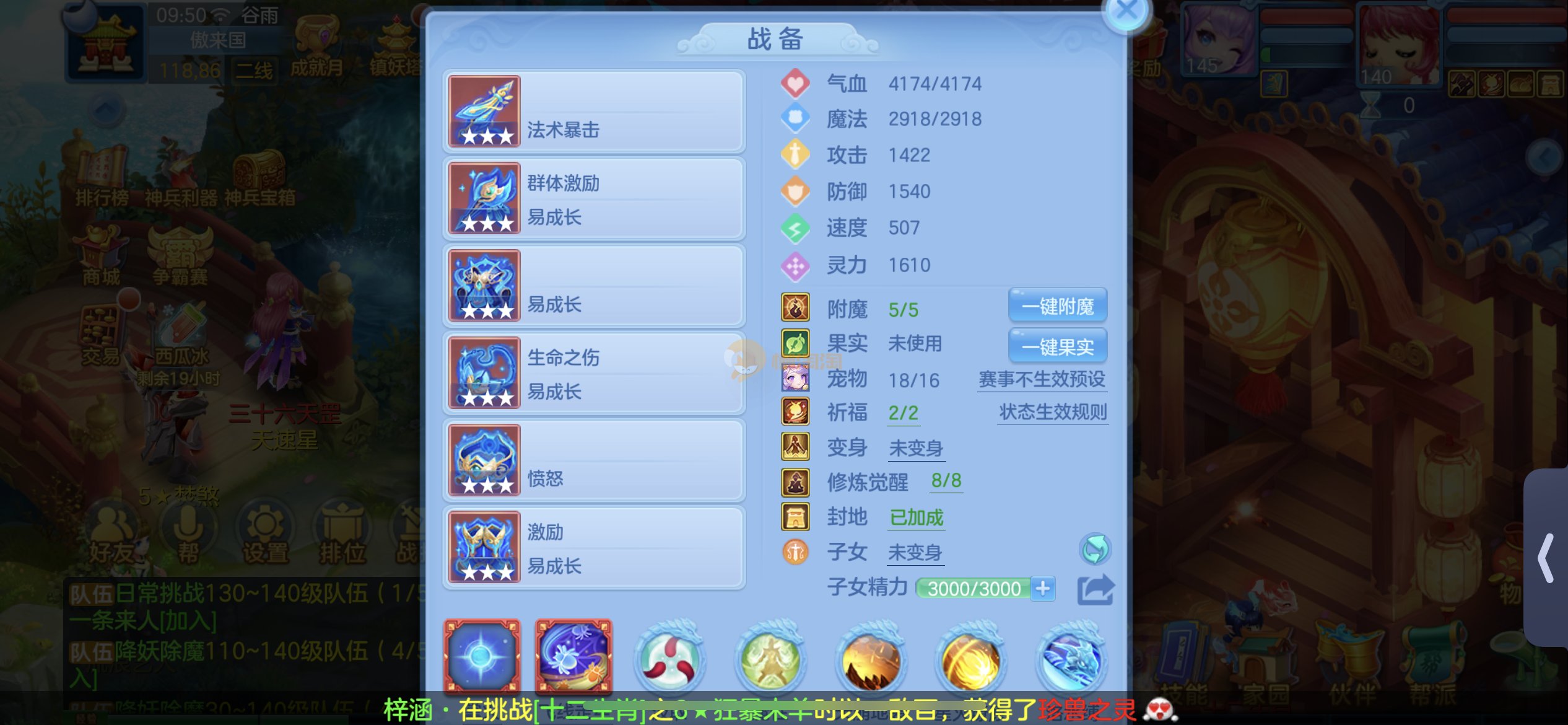Close the 战备 panel
Viewport: 1568px width, 725px height.
coord(1126,12)
